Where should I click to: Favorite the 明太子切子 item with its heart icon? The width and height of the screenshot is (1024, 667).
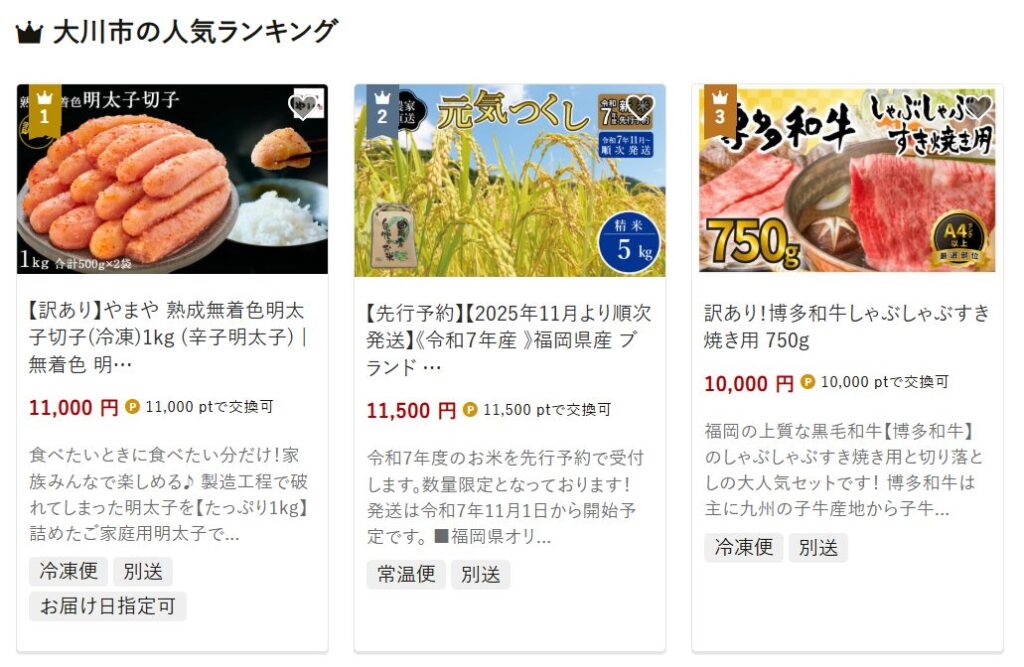pyautogui.click(x=303, y=106)
